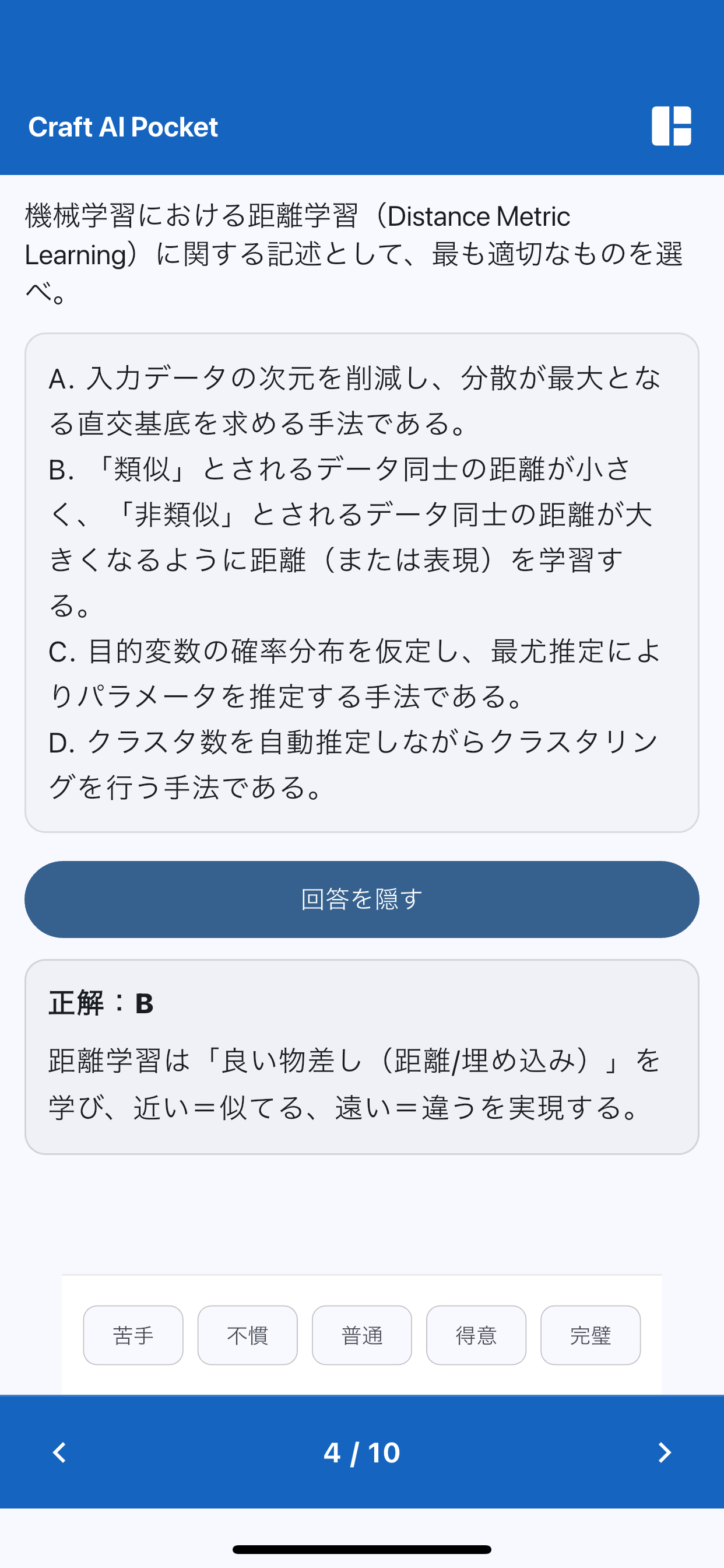Tap the 回答を隠す button
724x1568 pixels.
(x=361, y=899)
